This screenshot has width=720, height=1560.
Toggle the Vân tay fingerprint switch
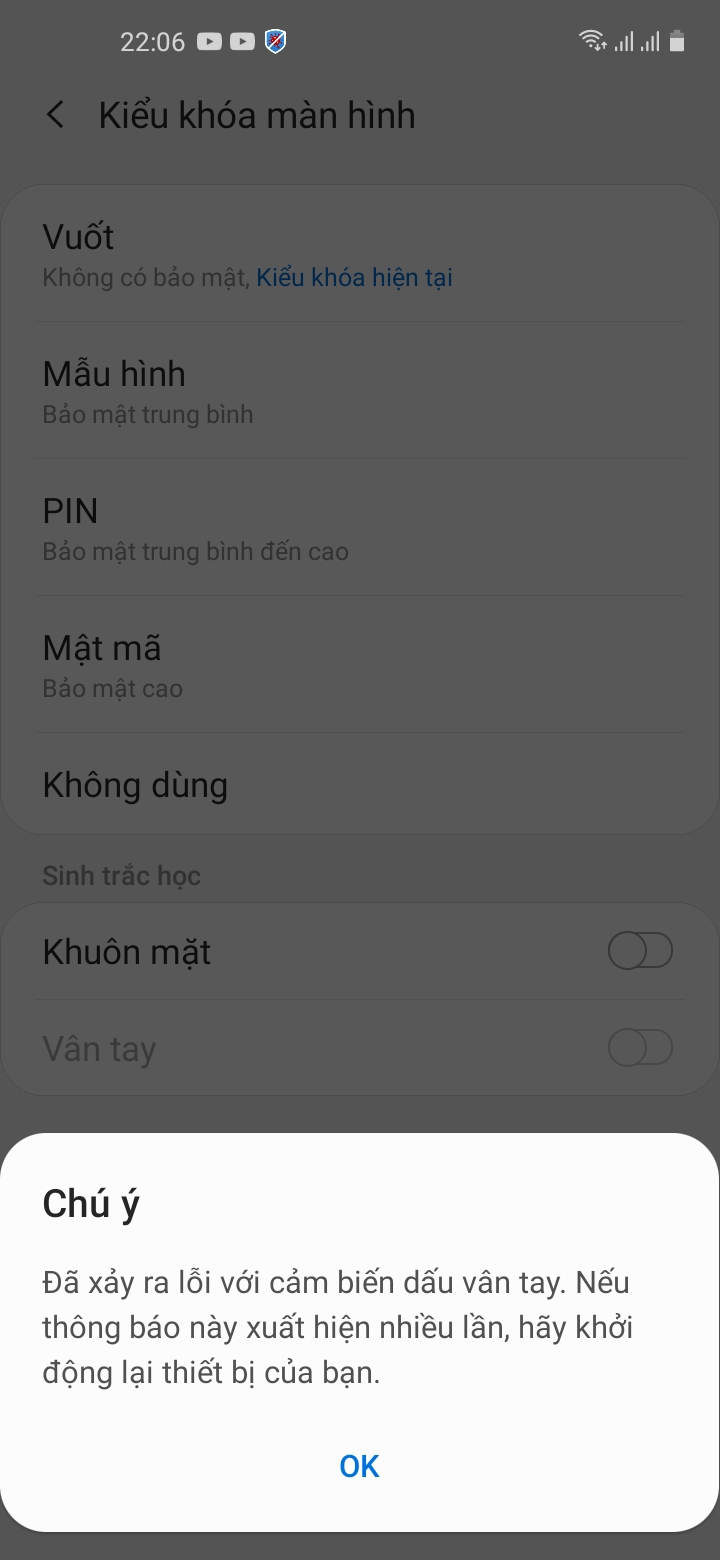(640, 1048)
